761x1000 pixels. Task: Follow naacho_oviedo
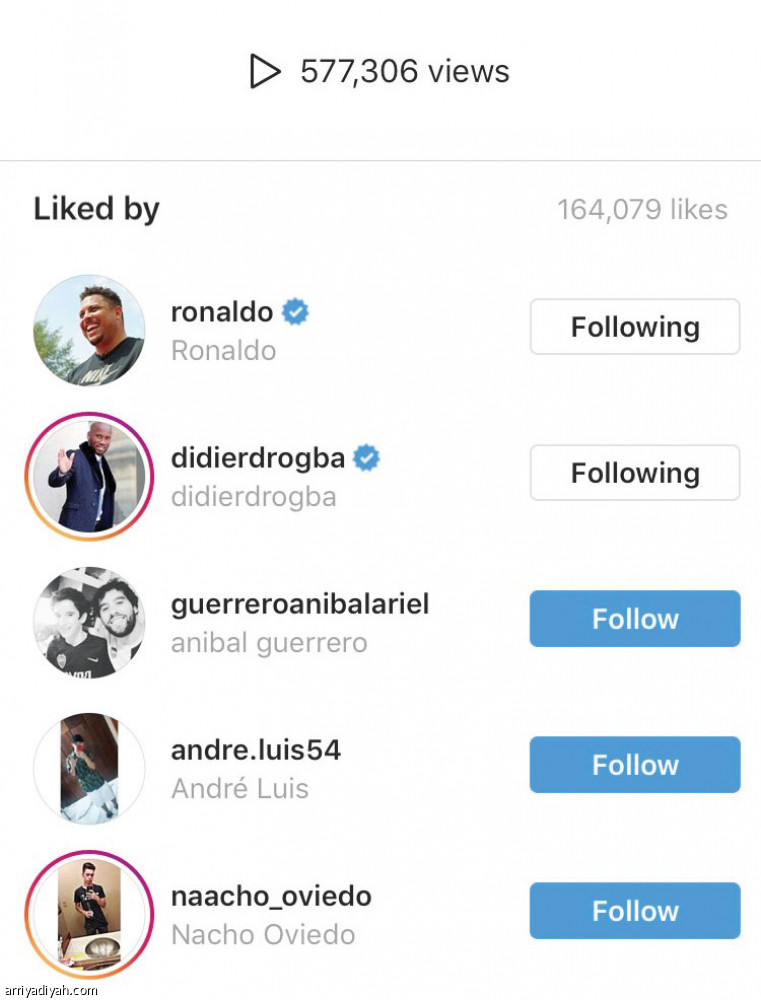[x=634, y=911]
